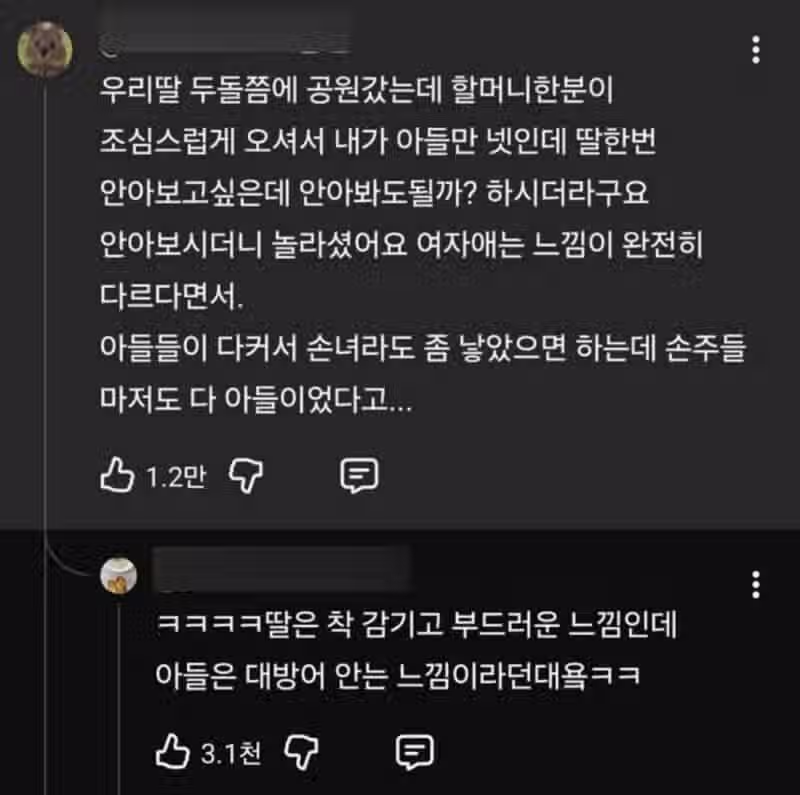
Task: Open the replier's profile avatar
Action: pos(120,576)
